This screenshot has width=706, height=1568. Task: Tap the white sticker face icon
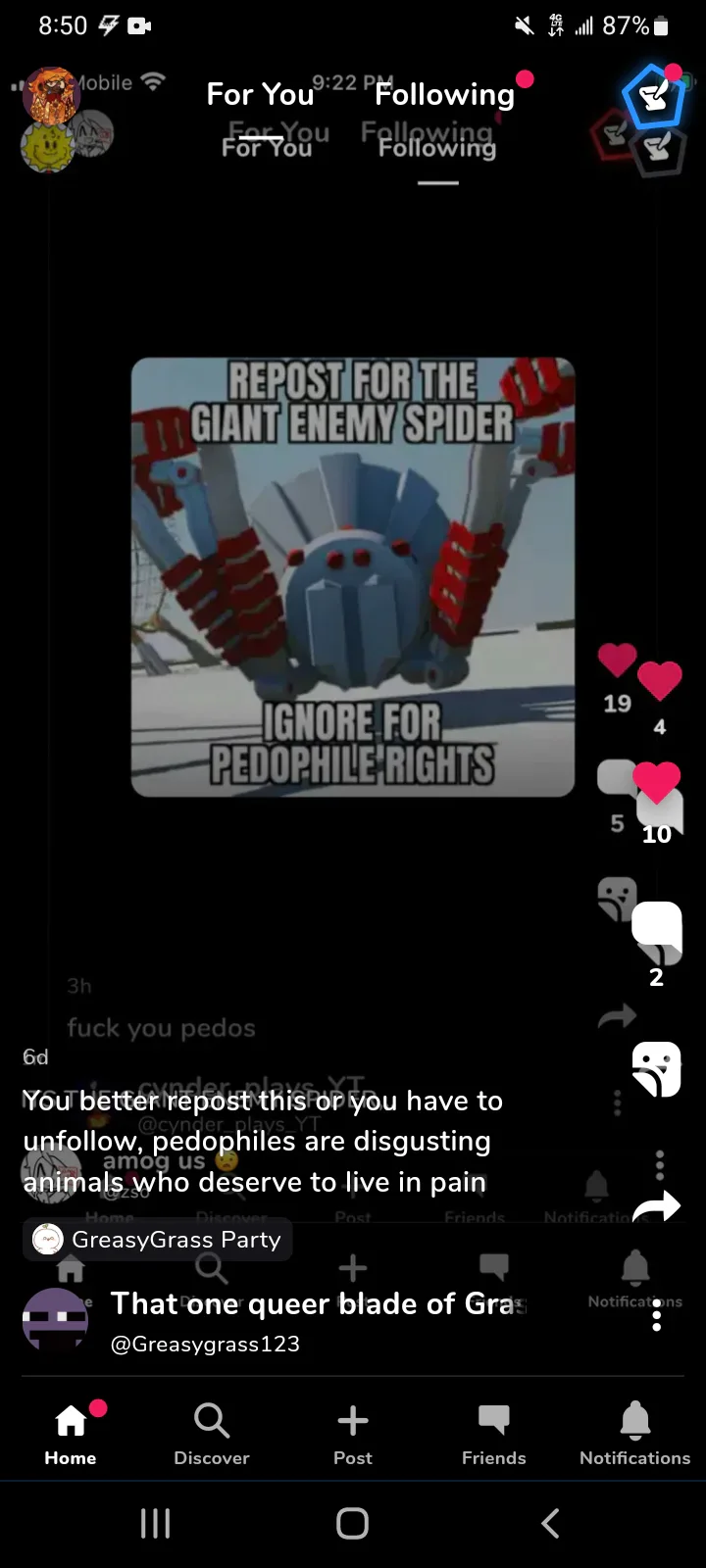point(656,1068)
